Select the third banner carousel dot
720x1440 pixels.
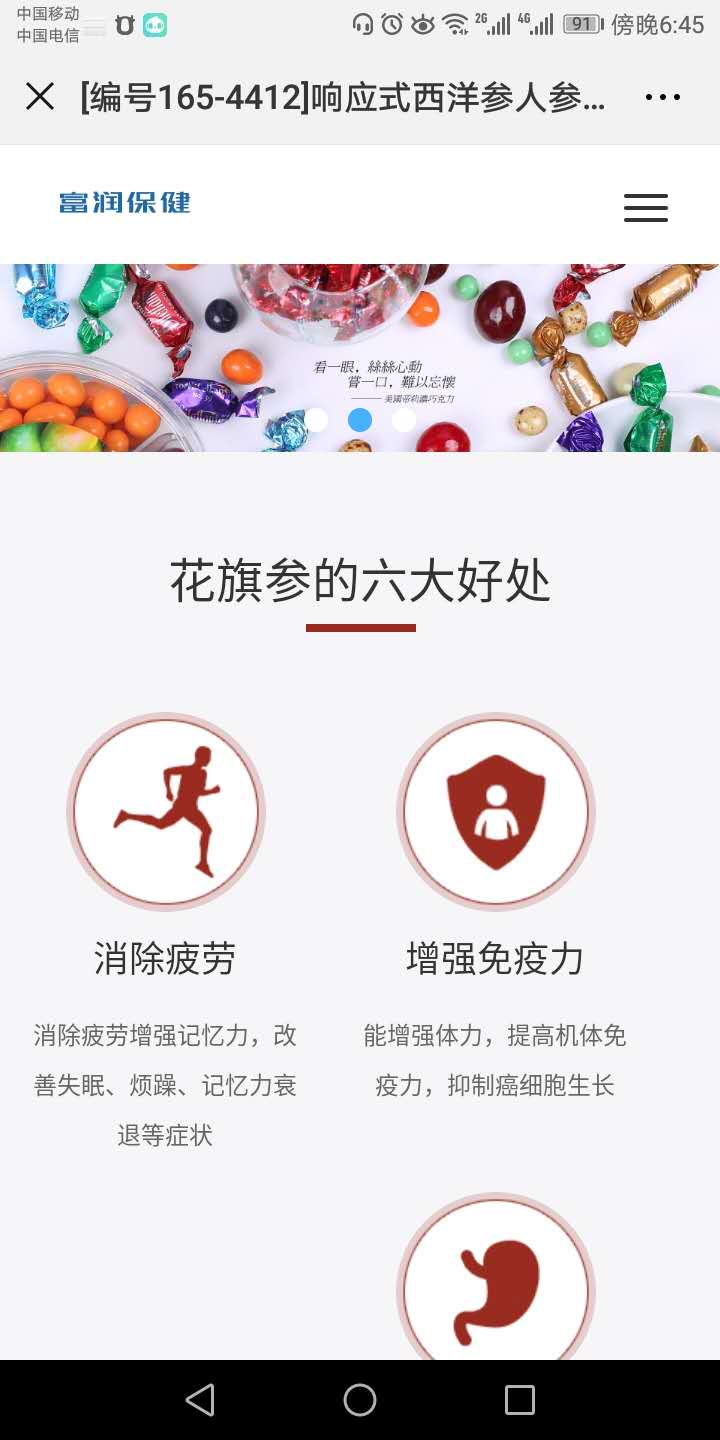point(403,420)
